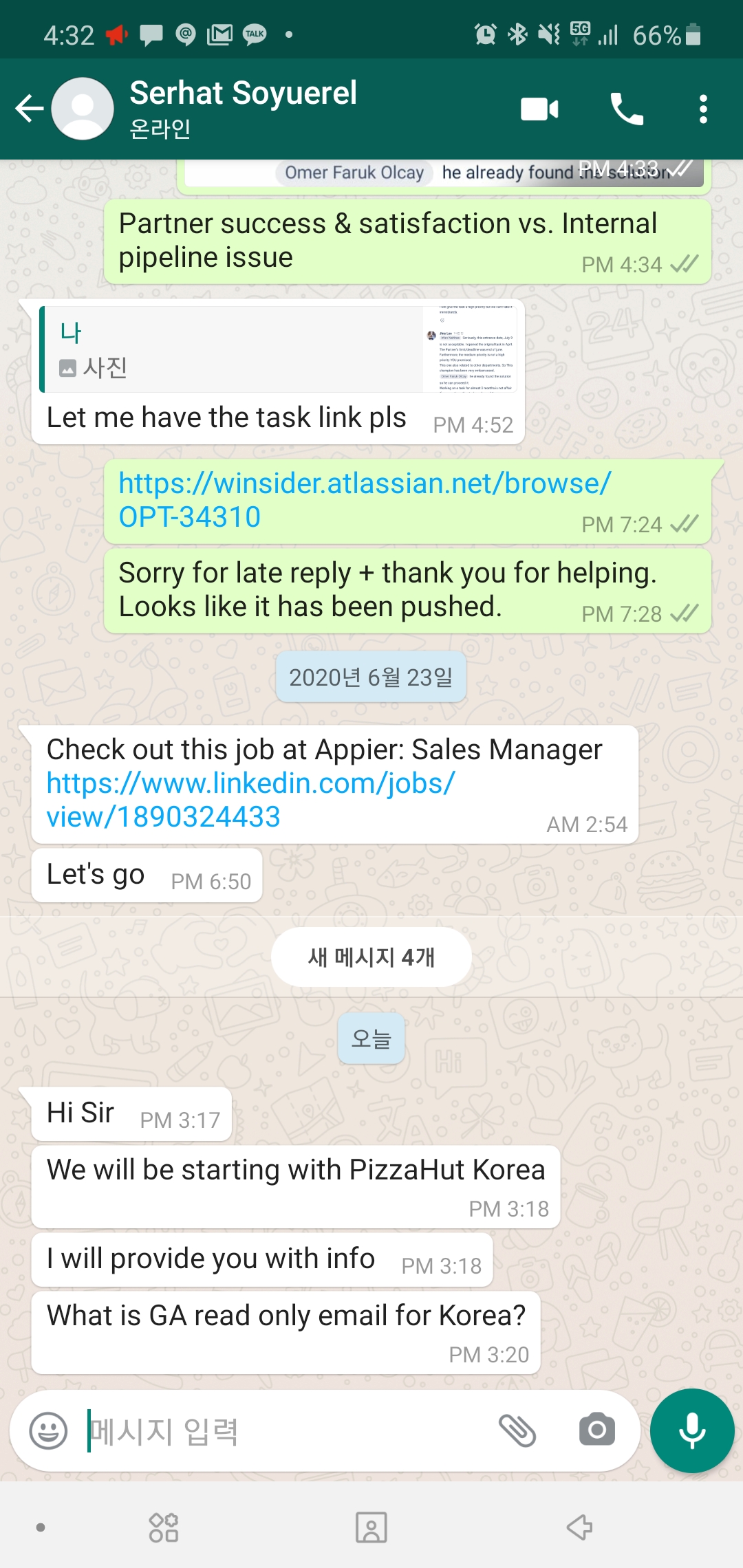
Task: Tap the system recent apps button
Action: click(x=164, y=1527)
